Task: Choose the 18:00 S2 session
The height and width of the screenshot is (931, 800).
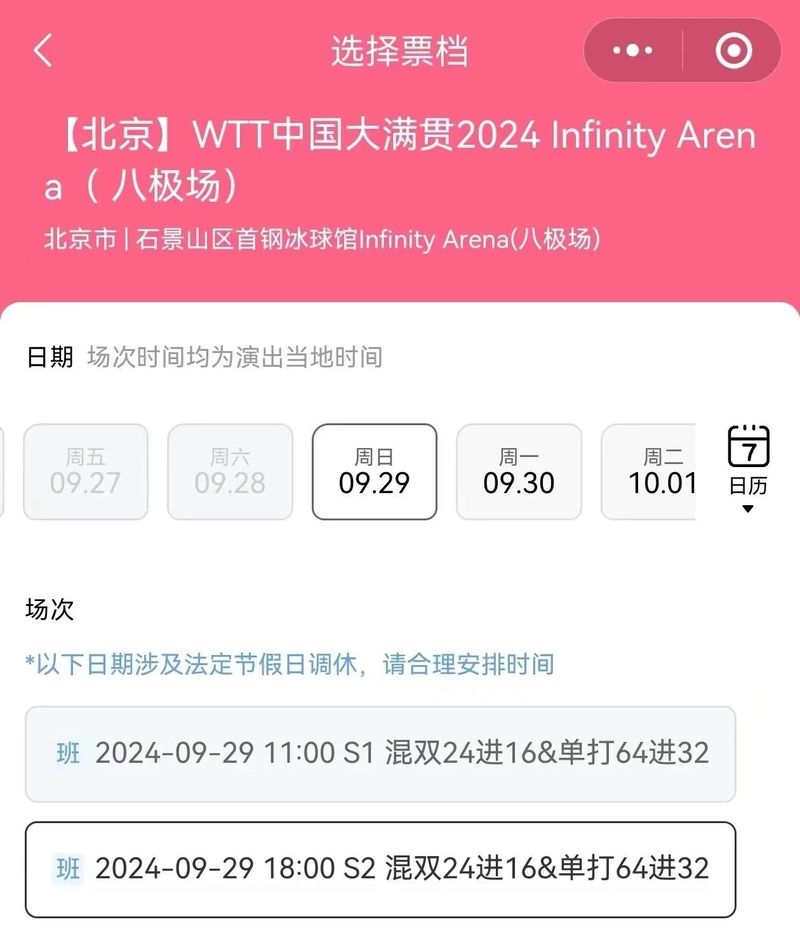Action: tap(380, 869)
